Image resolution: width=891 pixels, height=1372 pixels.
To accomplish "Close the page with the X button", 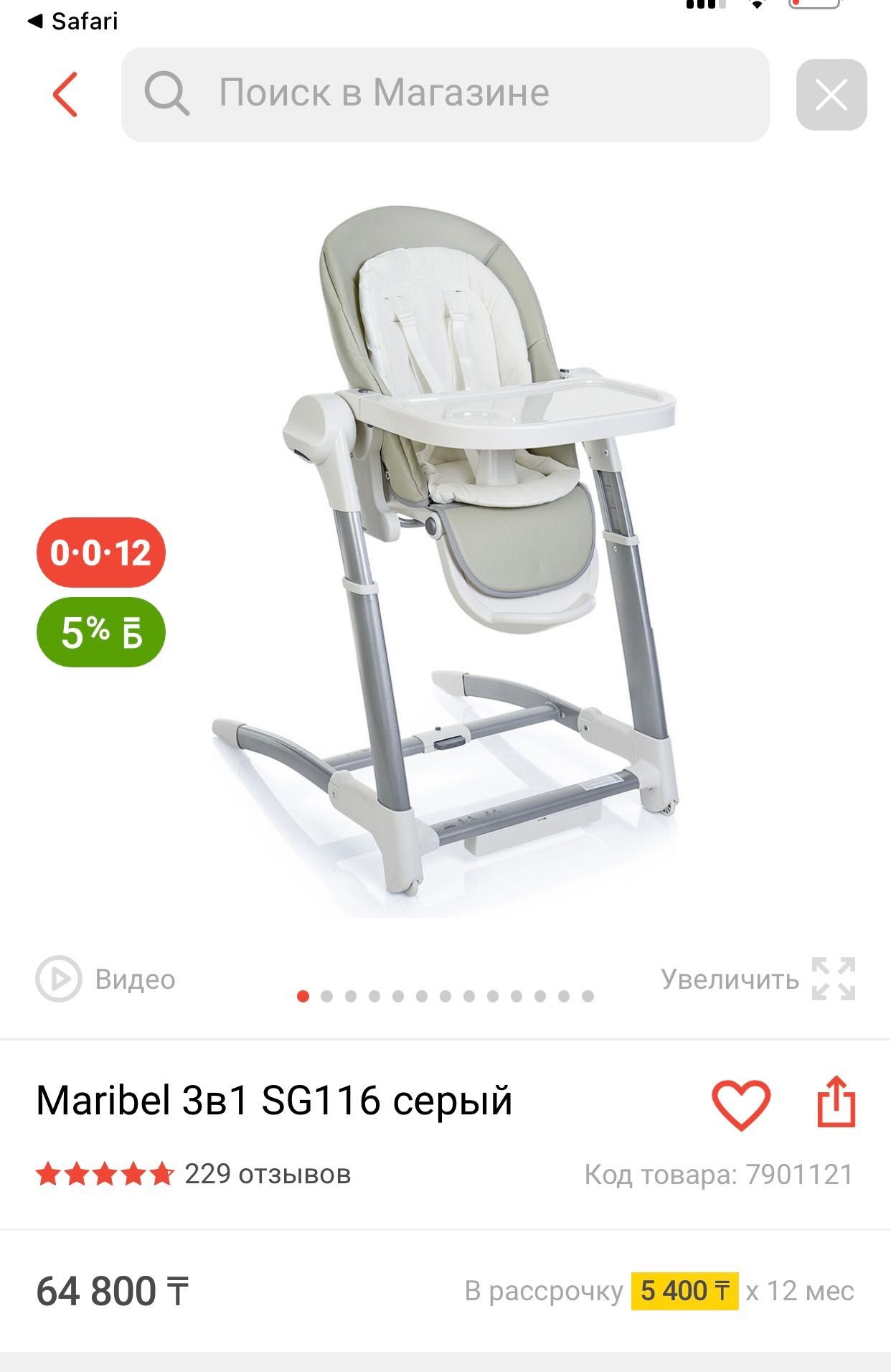I will point(831,95).
